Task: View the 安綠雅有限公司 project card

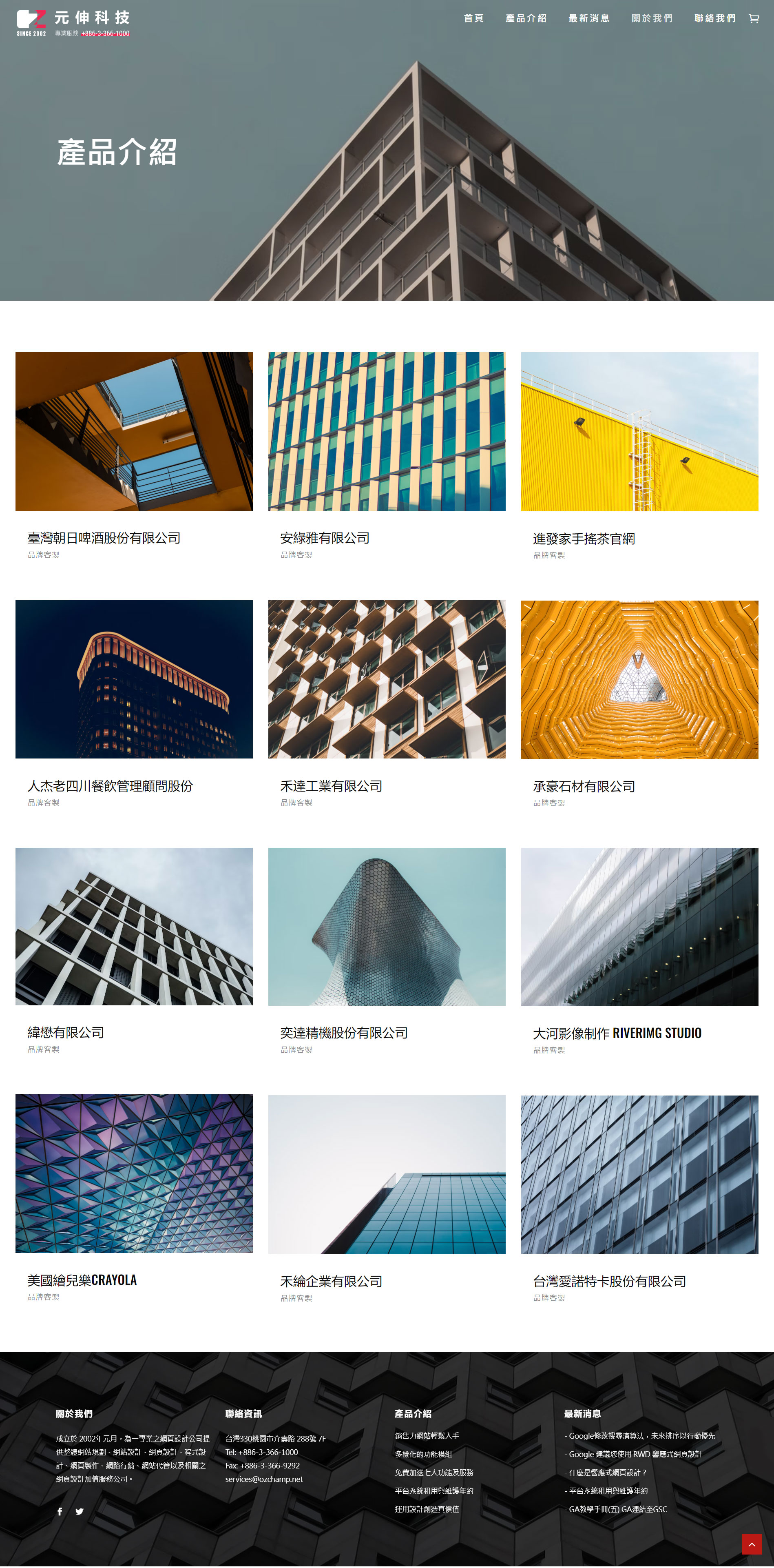Action: click(x=387, y=432)
